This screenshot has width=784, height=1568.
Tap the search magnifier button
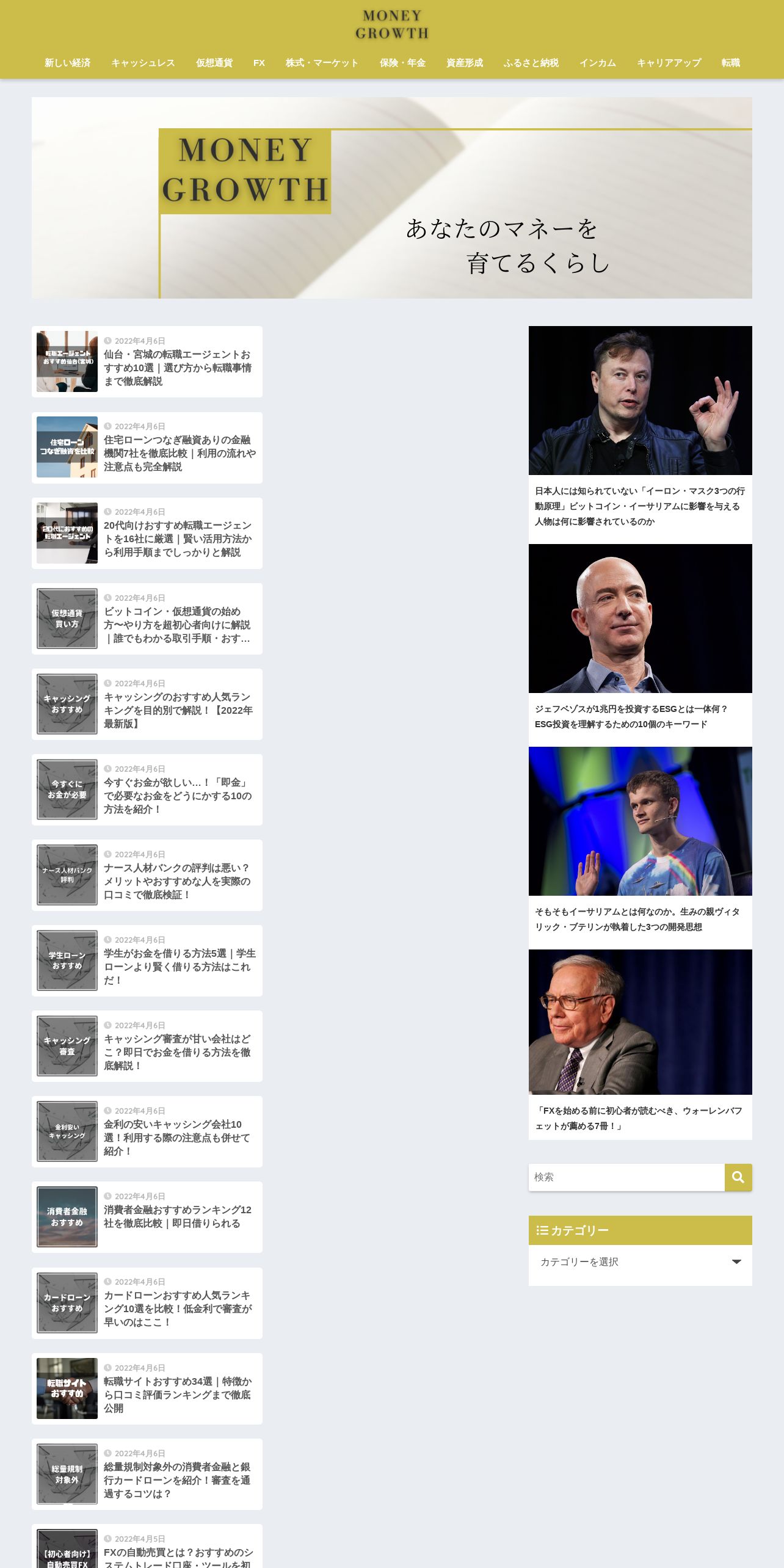(x=738, y=1177)
